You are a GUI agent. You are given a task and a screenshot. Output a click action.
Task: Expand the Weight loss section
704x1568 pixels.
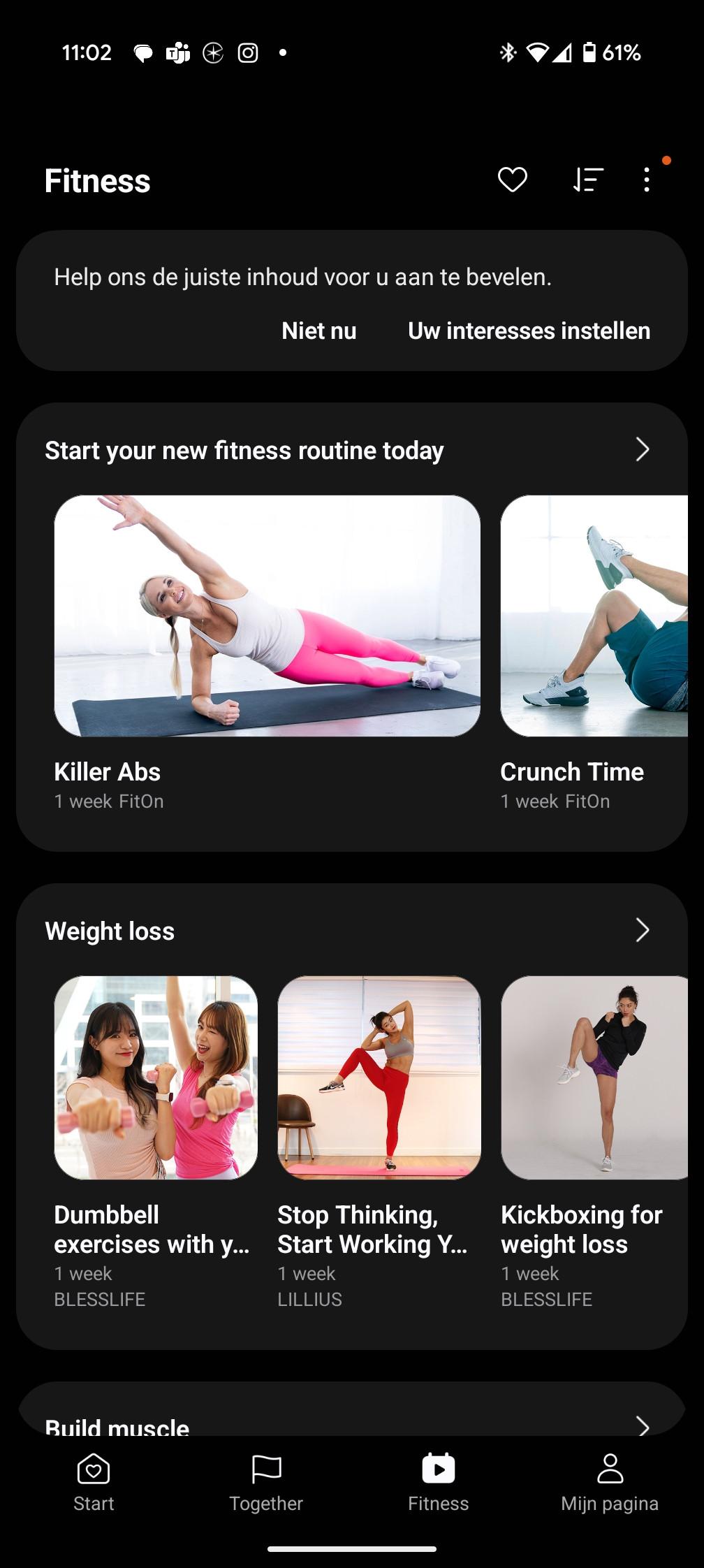[643, 930]
